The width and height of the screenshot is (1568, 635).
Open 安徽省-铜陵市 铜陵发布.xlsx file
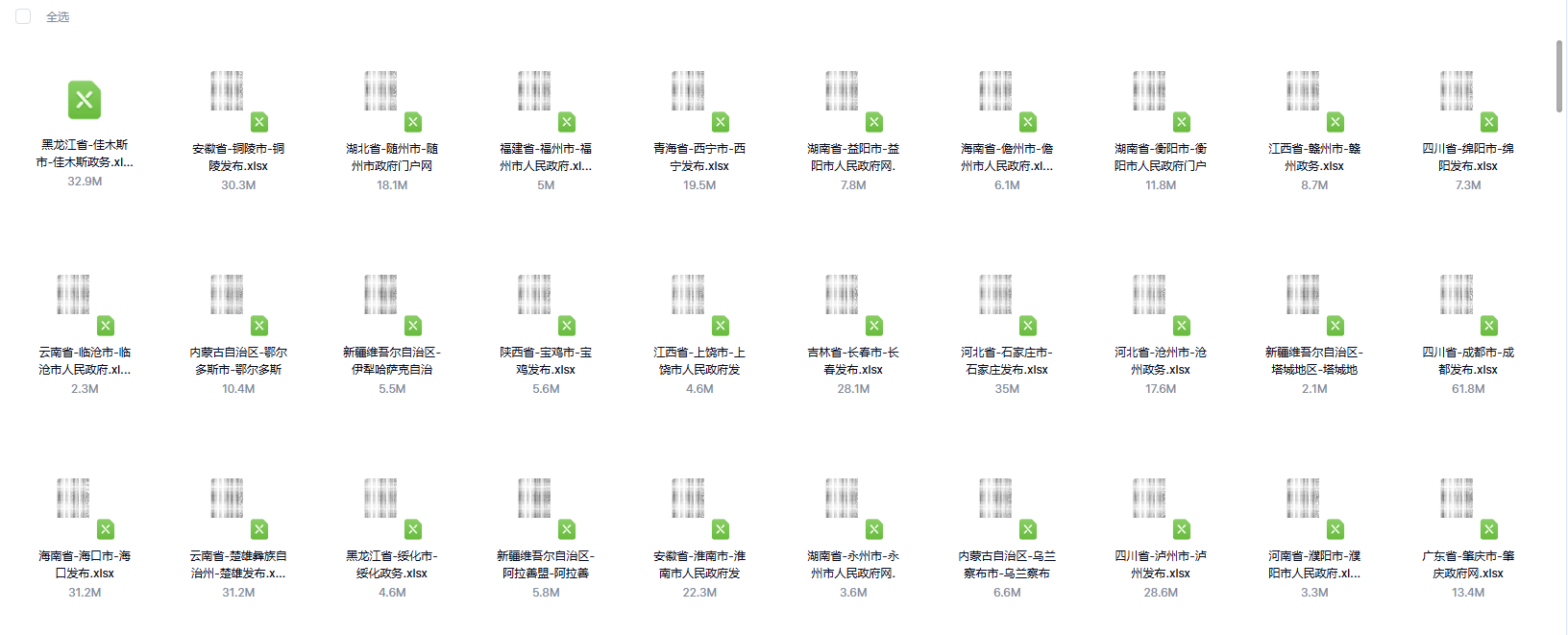(x=238, y=101)
